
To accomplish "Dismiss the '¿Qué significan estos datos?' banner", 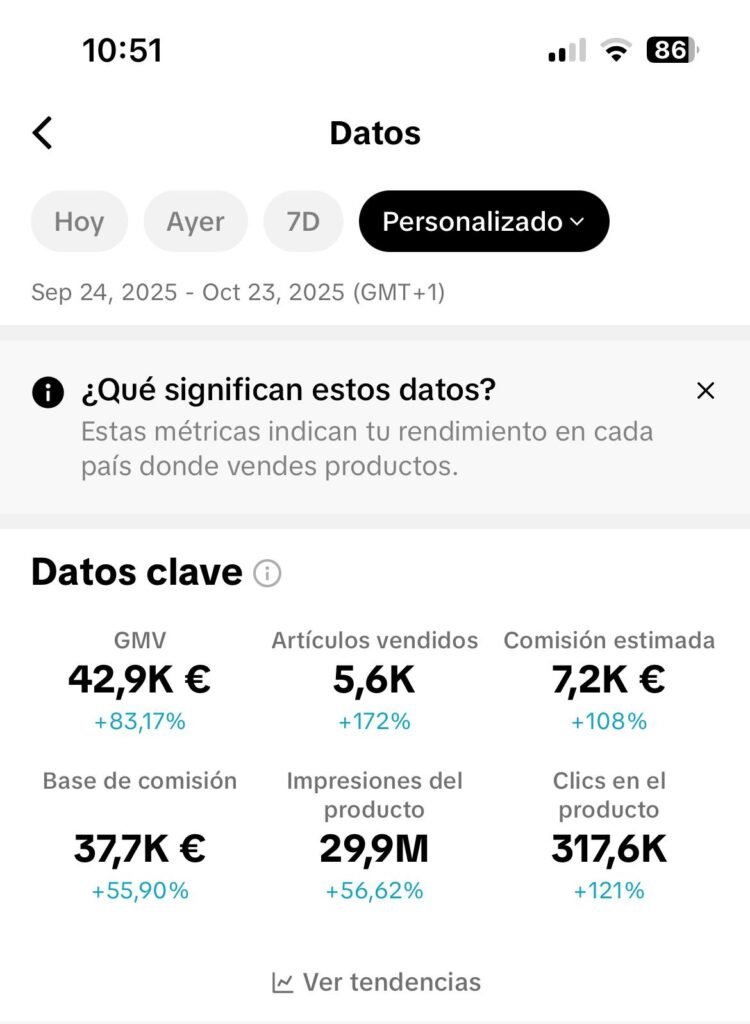I will [705, 391].
